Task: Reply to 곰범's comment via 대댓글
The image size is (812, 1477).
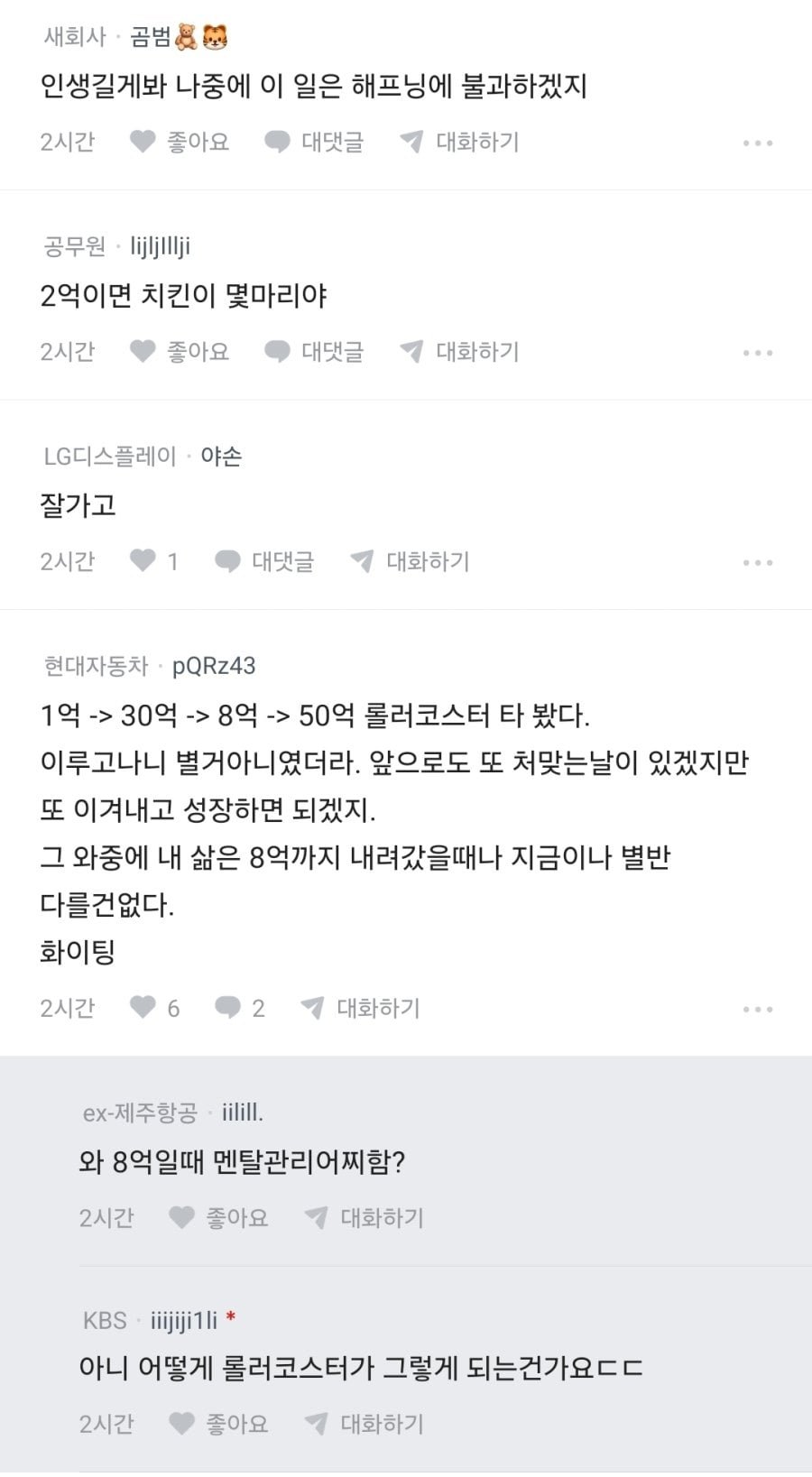Action: click(314, 142)
